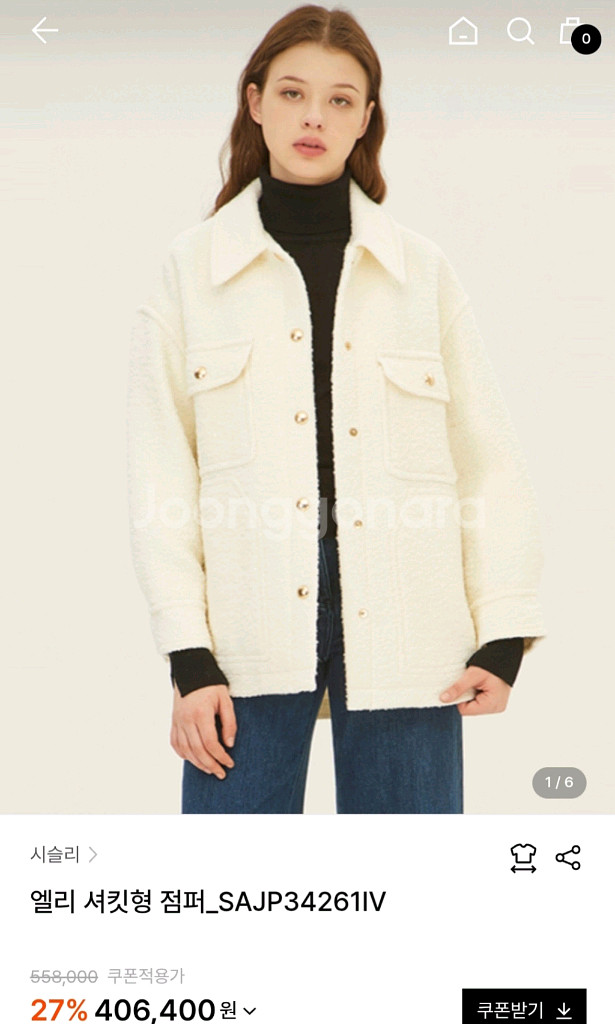Open search with the magnifier icon
The height and width of the screenshot is (1024, 615).
click(520, 31)
